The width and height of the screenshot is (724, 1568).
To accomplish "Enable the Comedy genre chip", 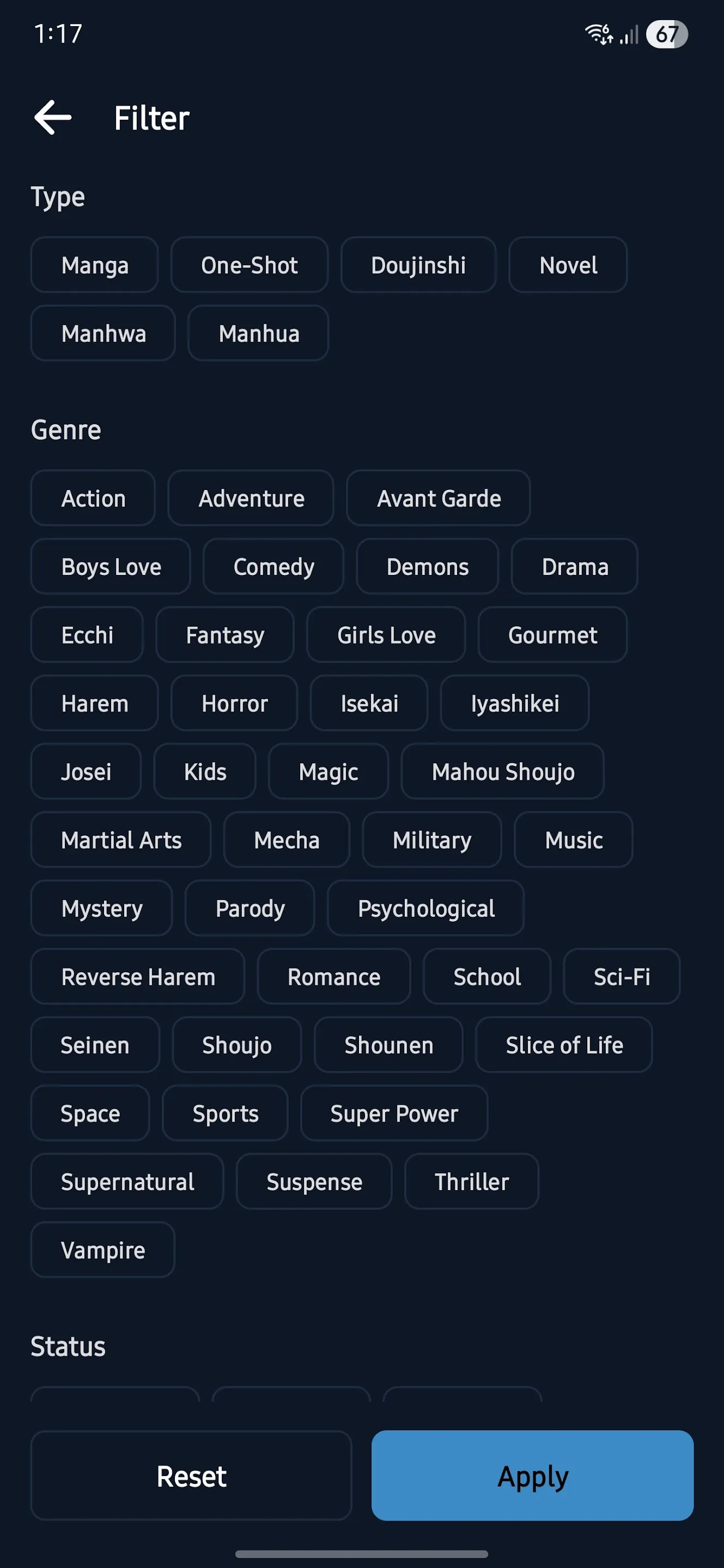I will click(x=273, y=566).
